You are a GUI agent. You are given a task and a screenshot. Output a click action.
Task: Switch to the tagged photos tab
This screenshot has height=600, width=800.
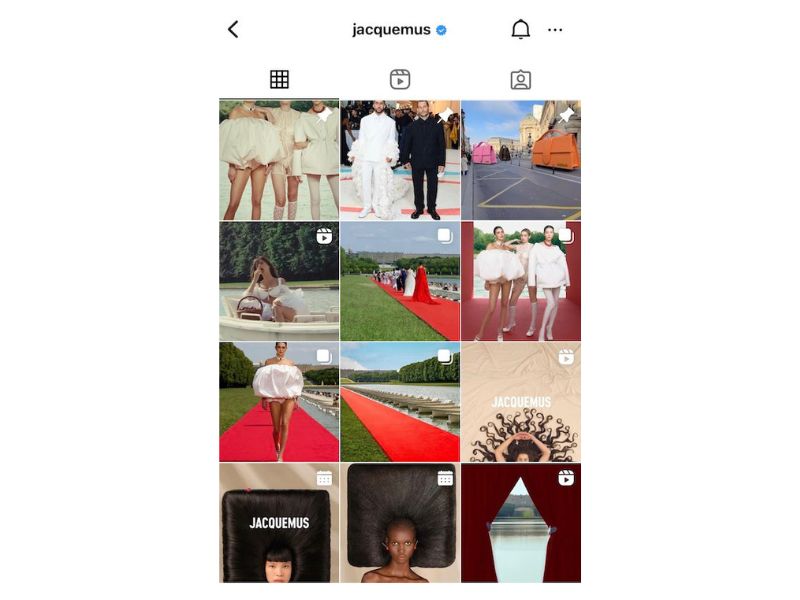[x=520, y=80]
